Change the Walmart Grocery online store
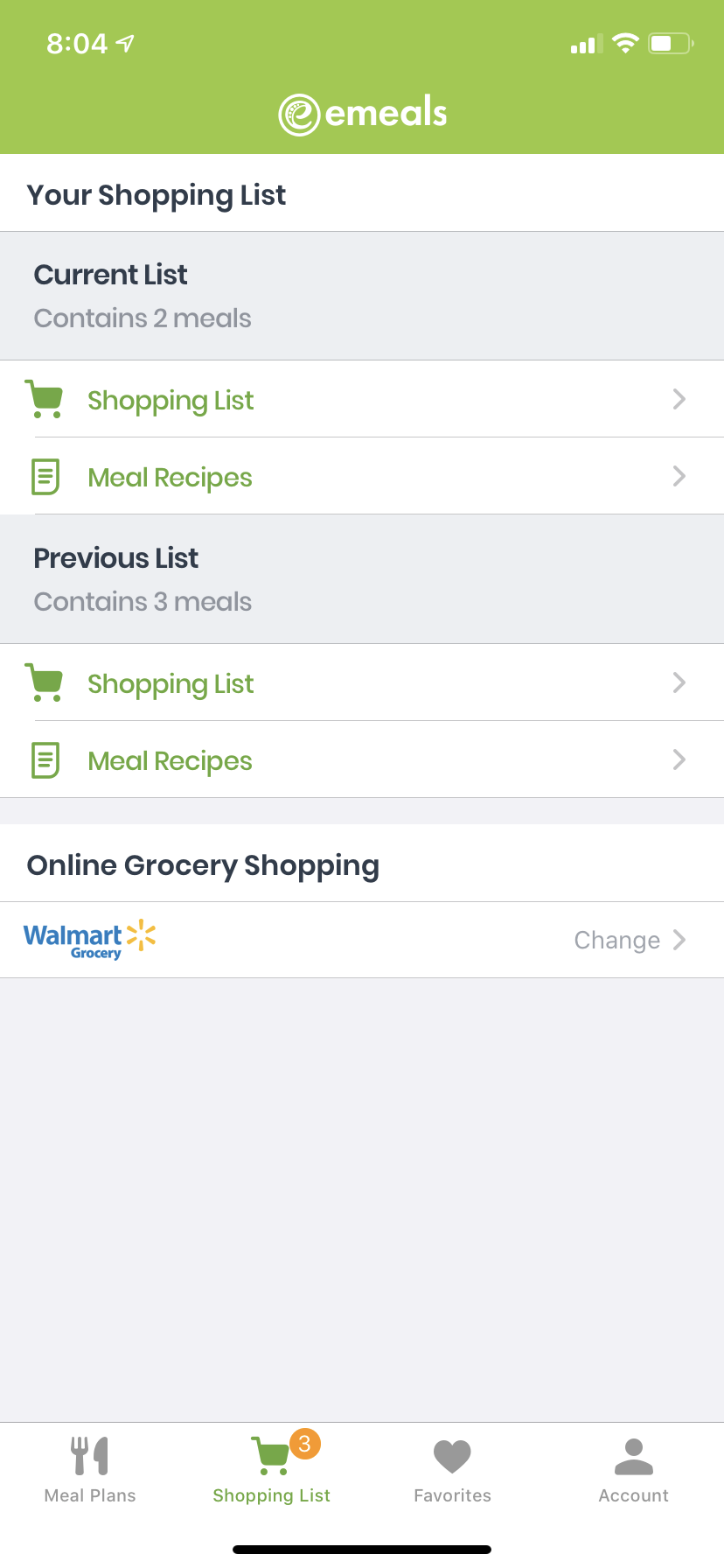The width and height of the screenshot is (724, 1568). pyautogui.click(x=628, y=940)
